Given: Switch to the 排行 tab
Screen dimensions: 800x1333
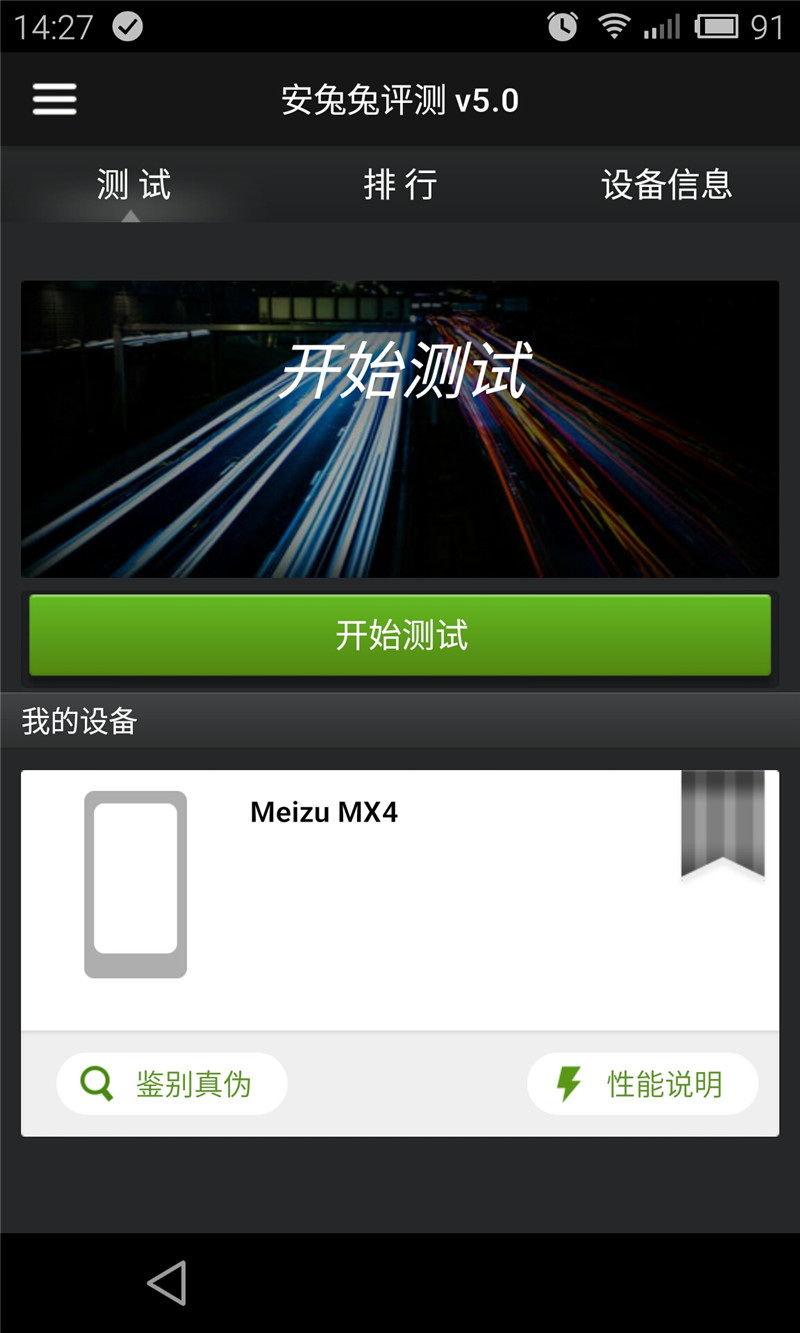Looking at the screenshot, I should (400, 185).
